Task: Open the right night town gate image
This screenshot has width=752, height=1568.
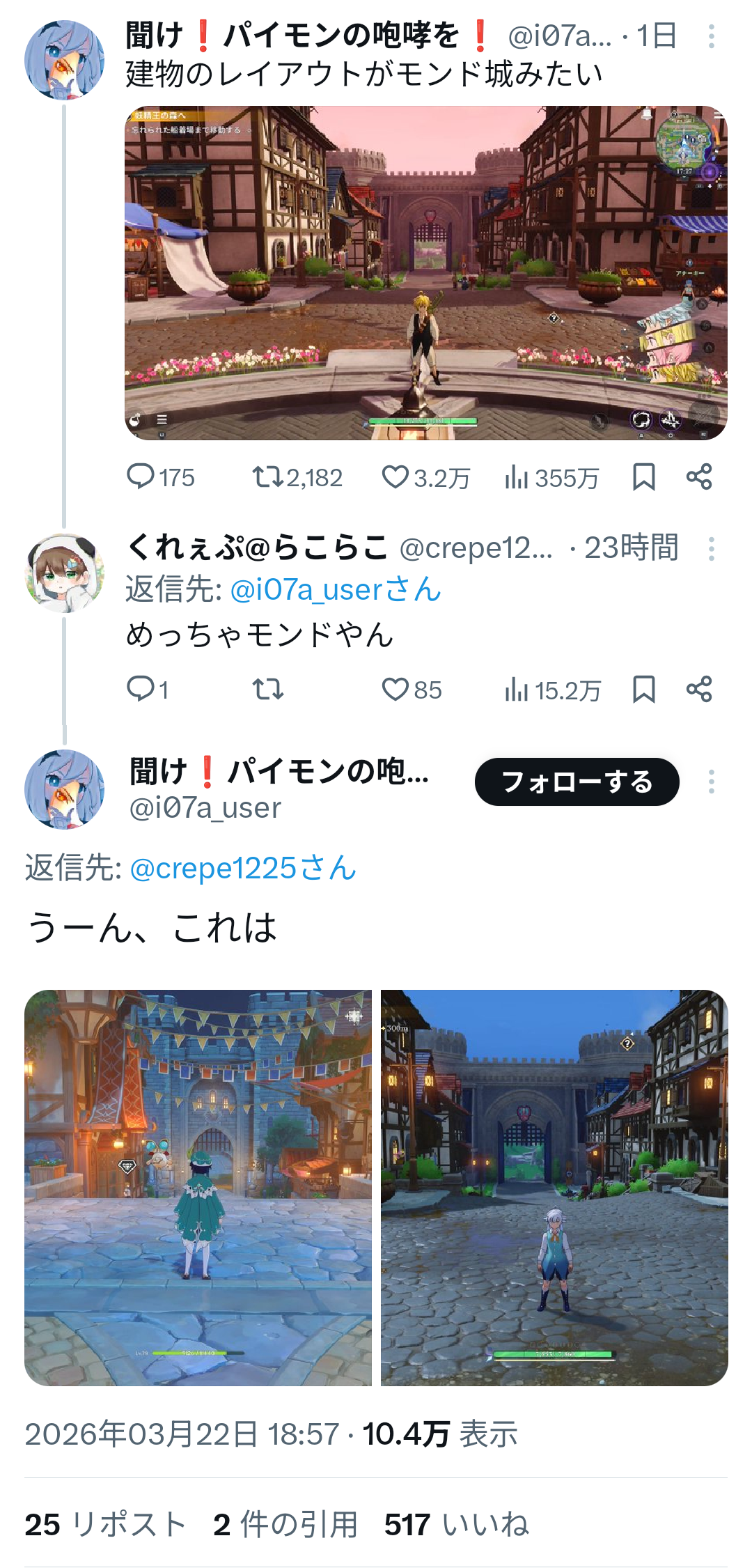Action: coord(554,1187)
